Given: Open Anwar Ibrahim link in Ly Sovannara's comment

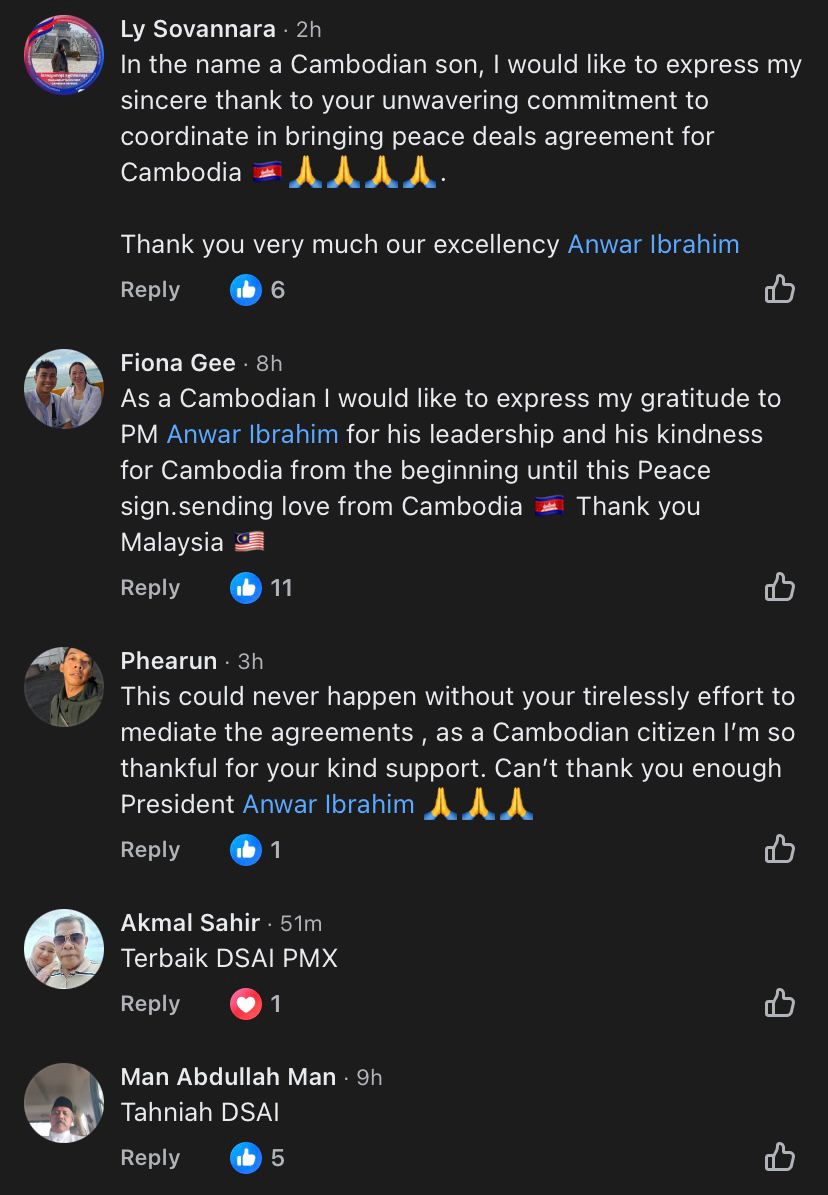Looking at the screenshot, I should coord(653,244).
